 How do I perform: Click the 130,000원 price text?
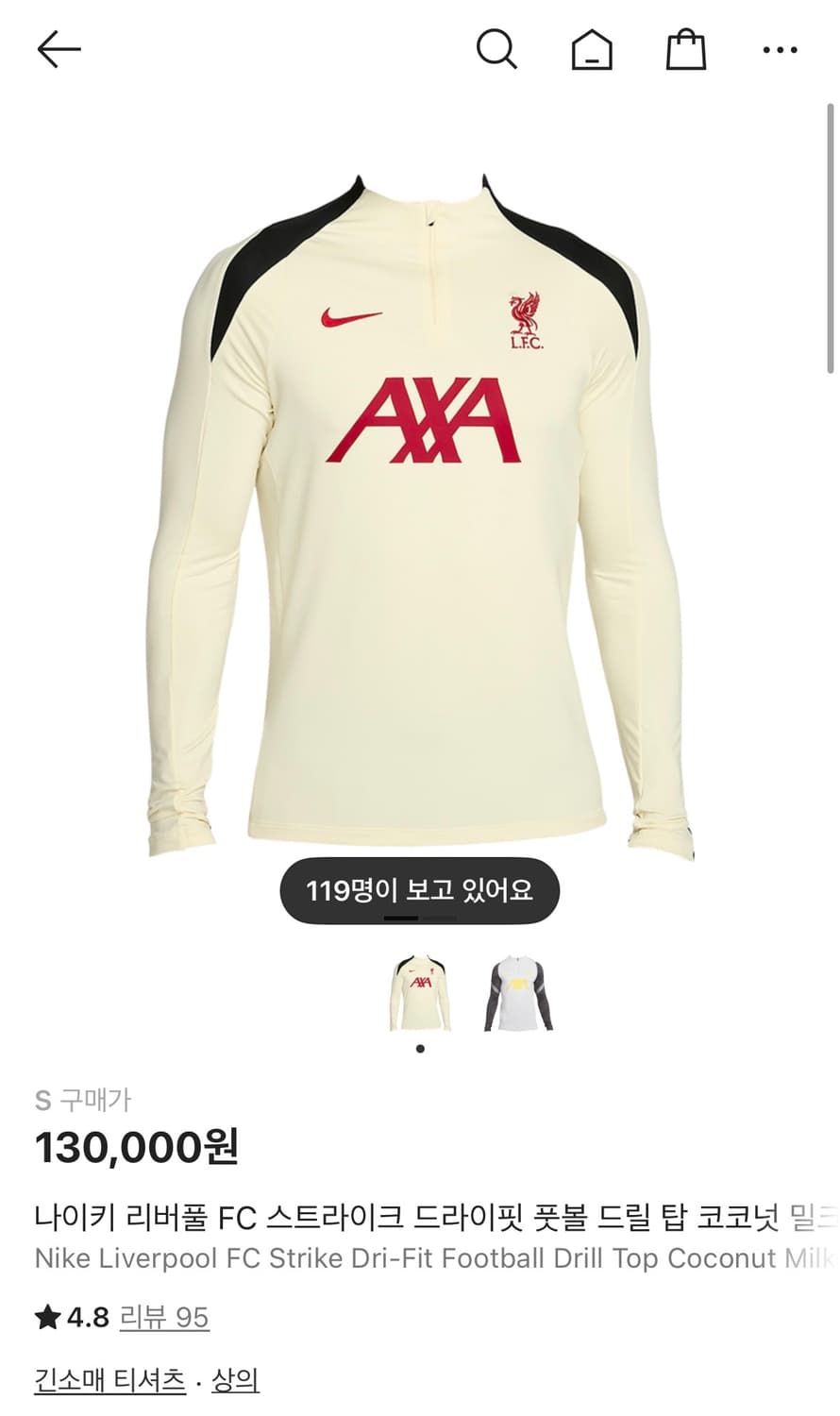point(140,1149)
